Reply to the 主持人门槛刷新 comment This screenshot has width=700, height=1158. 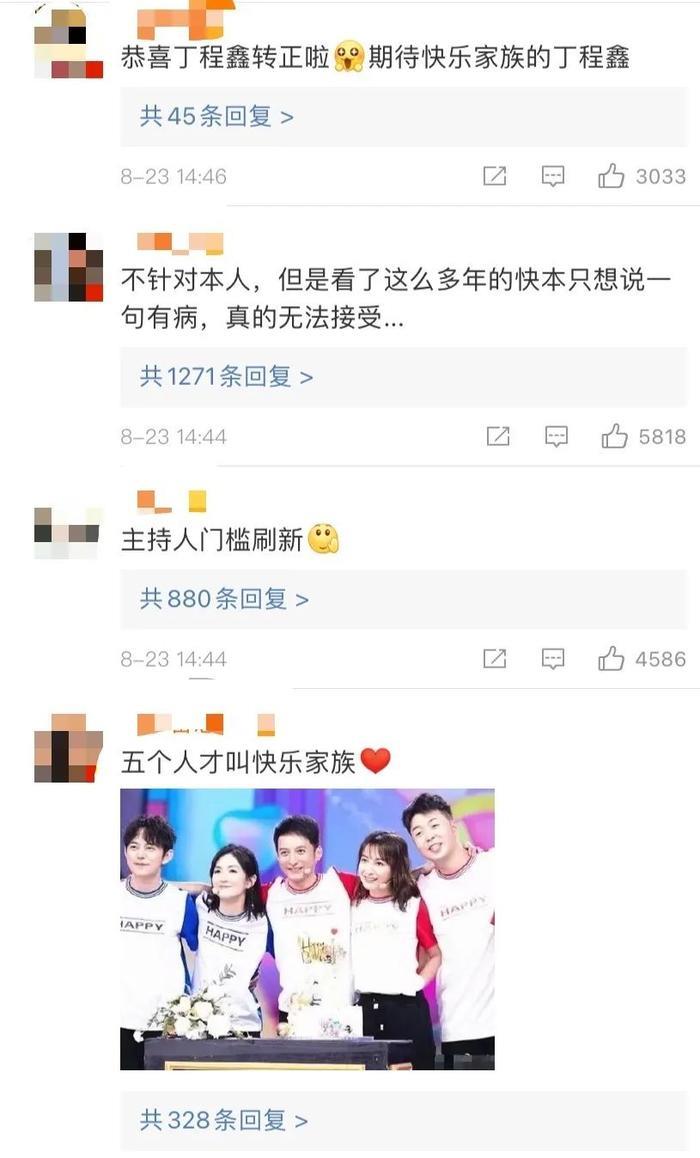(553, 659)
